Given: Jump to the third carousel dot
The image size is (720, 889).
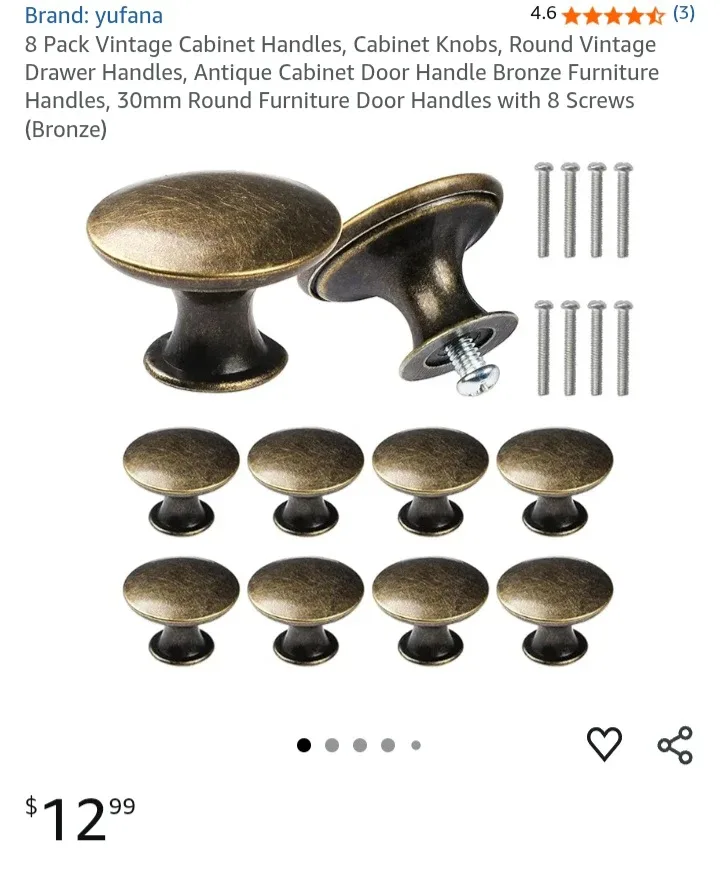Looking at the screenshot, I should (x=359, y=743).
